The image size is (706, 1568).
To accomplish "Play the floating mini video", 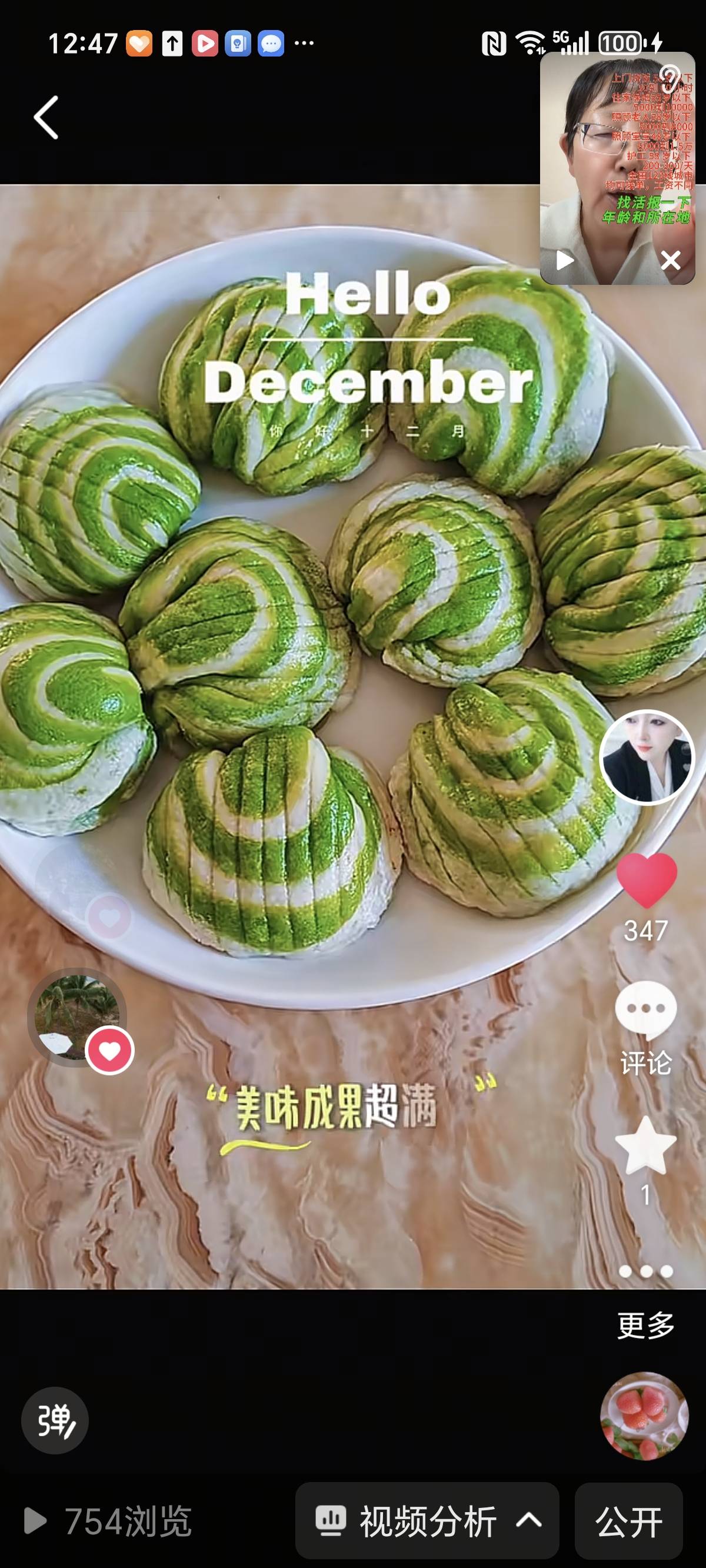I will pyautogui.click(x=565, y=261).
